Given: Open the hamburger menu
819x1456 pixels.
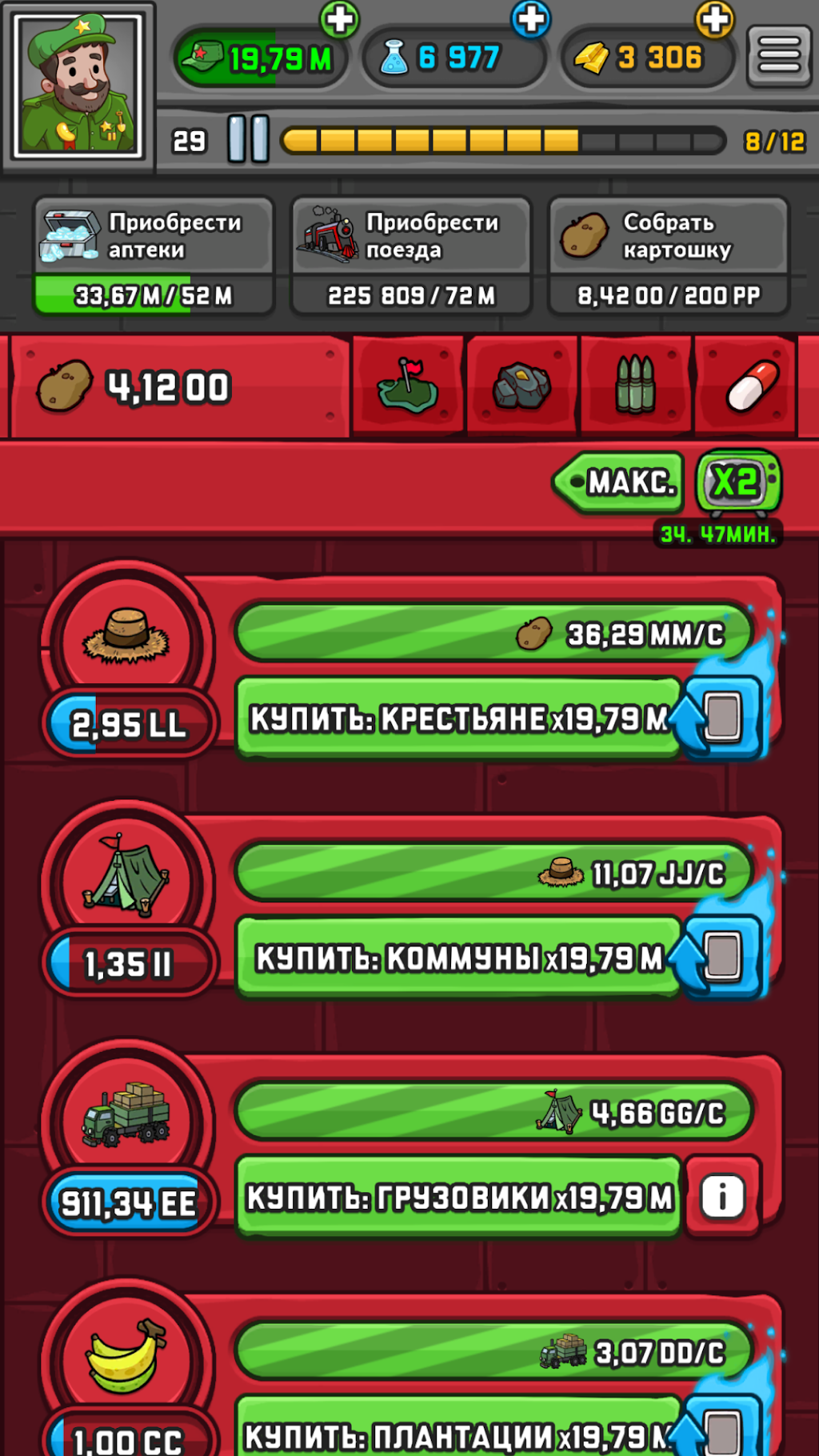Looking at the screenshot, I should (x=779, y=57).
